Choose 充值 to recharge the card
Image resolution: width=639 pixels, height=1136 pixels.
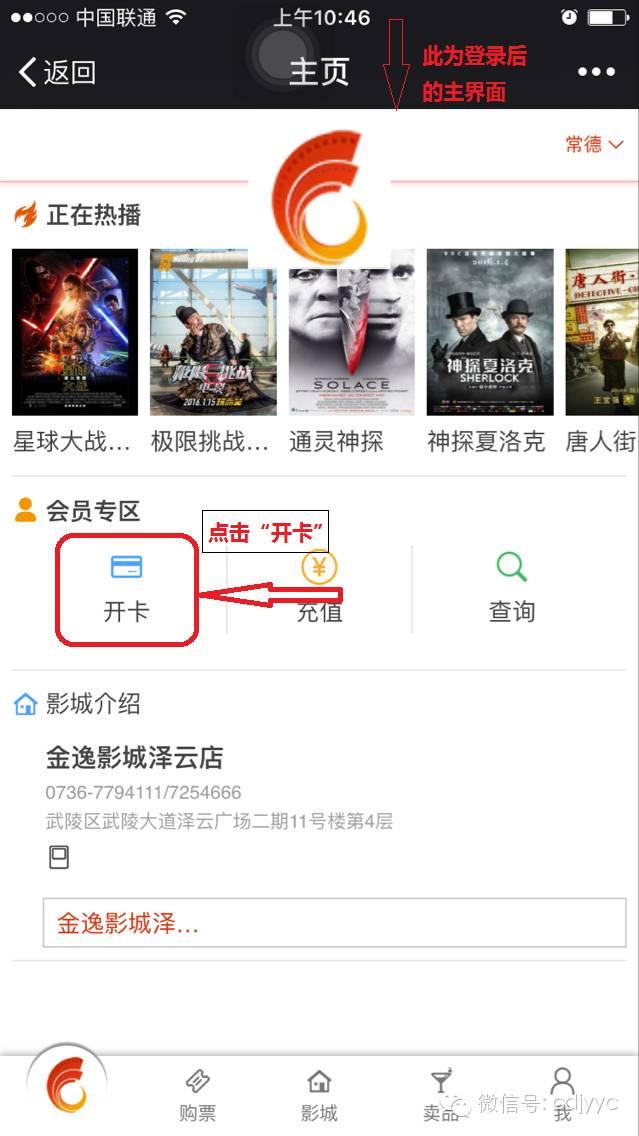320,590
